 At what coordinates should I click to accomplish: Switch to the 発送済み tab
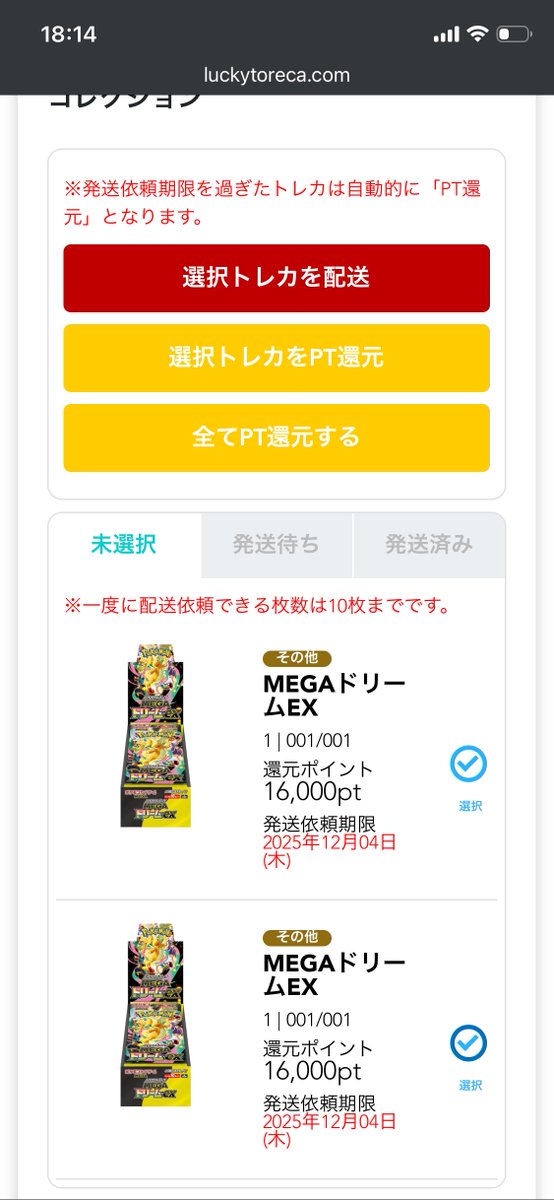(x=429, y=545)
